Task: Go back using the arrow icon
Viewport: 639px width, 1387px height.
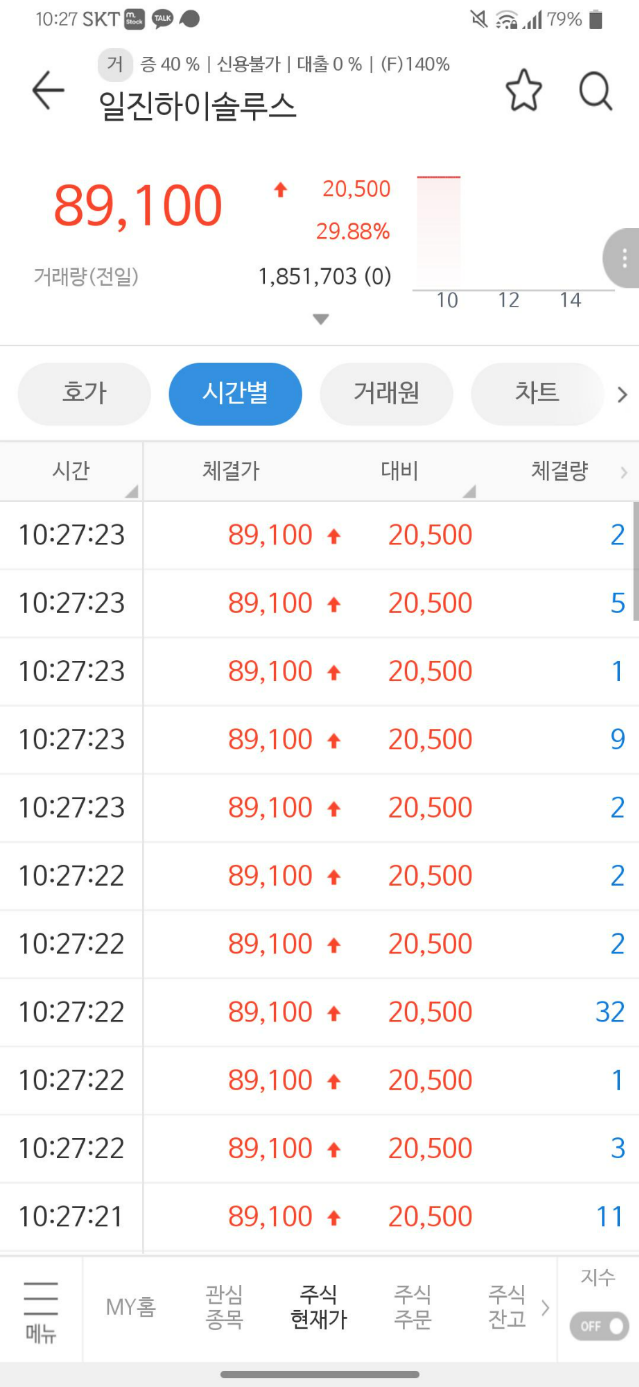Action: [48, 91]
